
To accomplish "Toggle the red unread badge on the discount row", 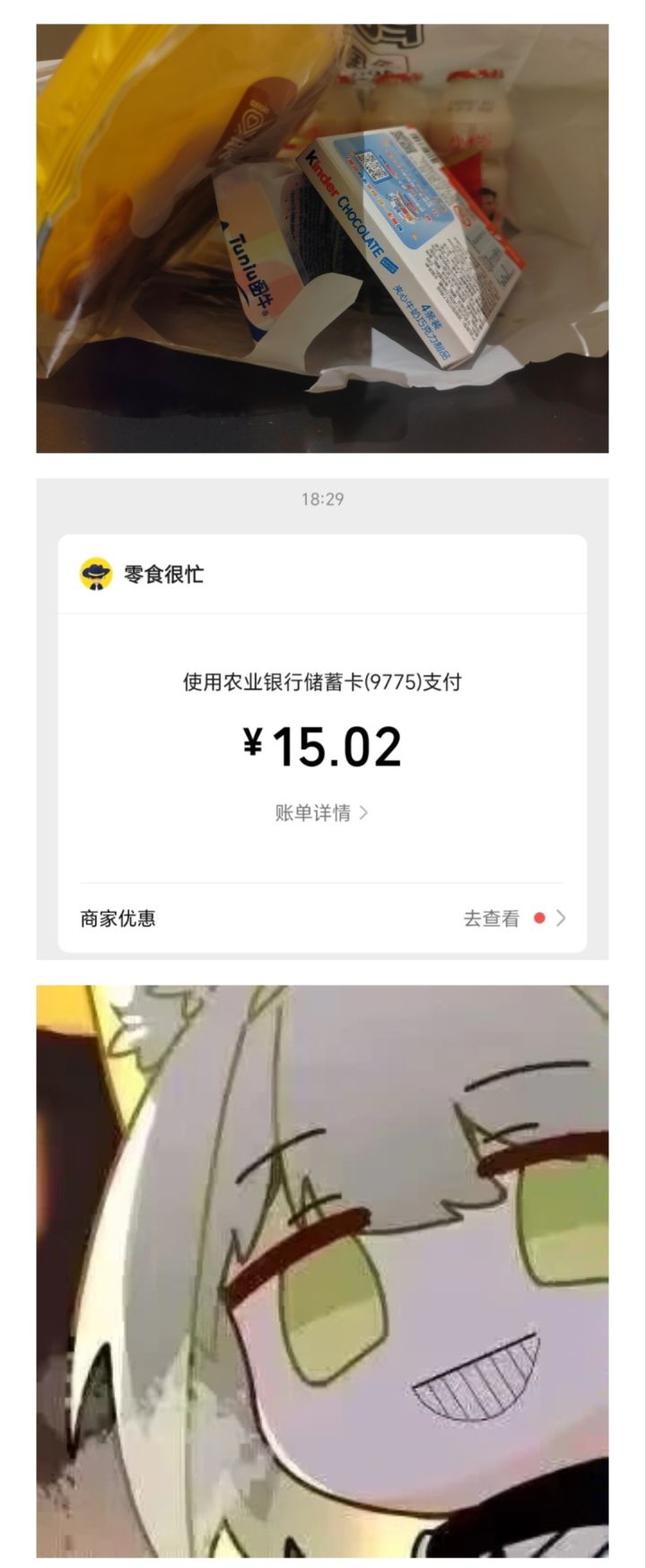I will pyautogui.click(x=538, y=917).
